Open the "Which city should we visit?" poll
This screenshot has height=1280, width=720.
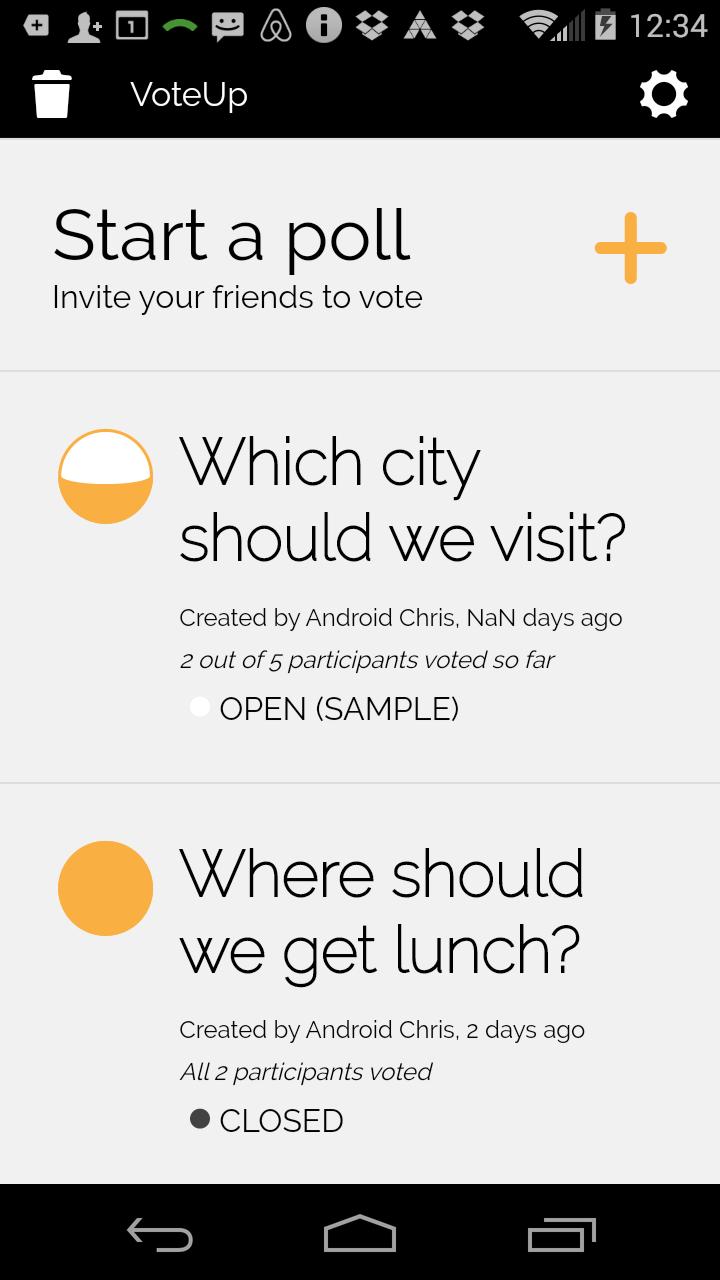click(x=402, y=500)
